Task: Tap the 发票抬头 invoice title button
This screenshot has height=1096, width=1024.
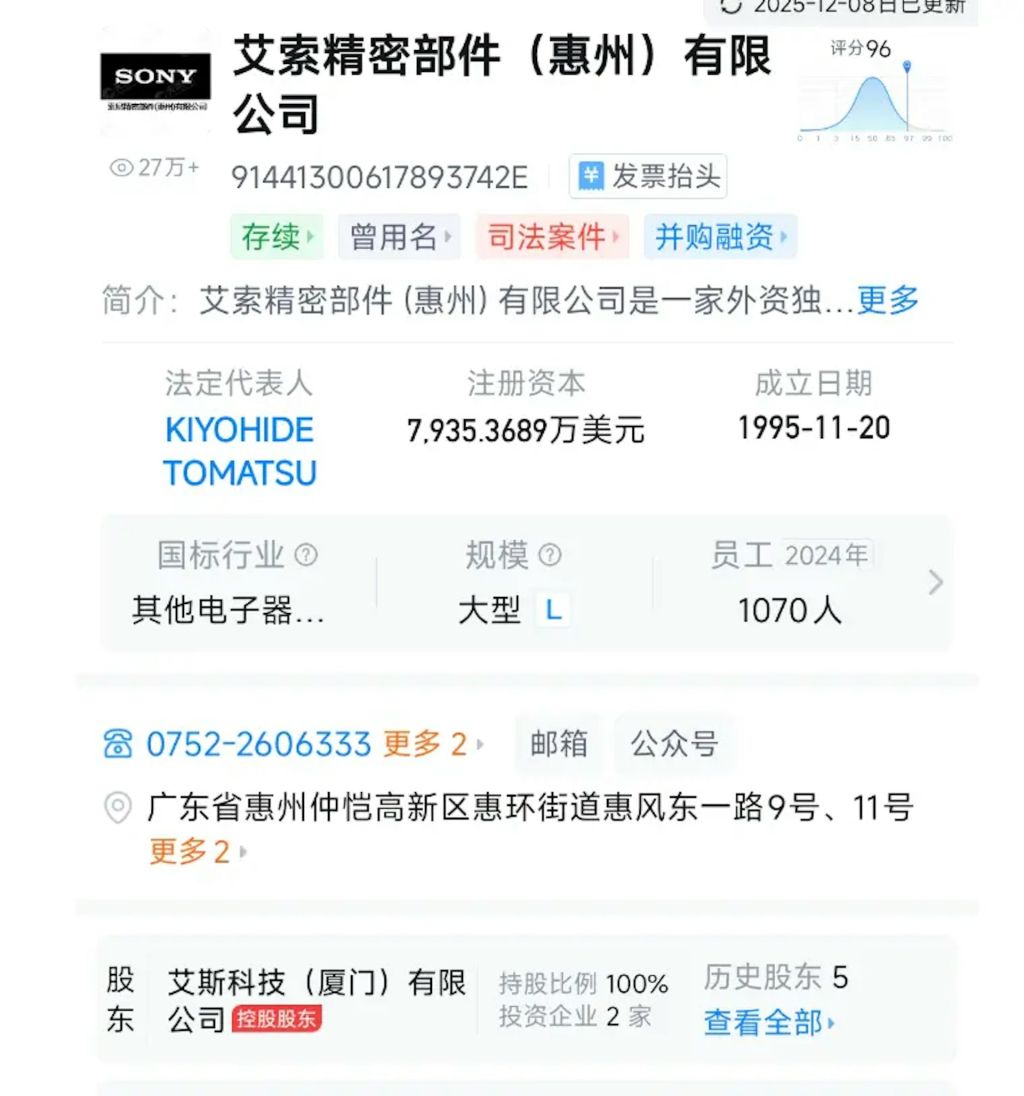Action: [x=648, y=177]
